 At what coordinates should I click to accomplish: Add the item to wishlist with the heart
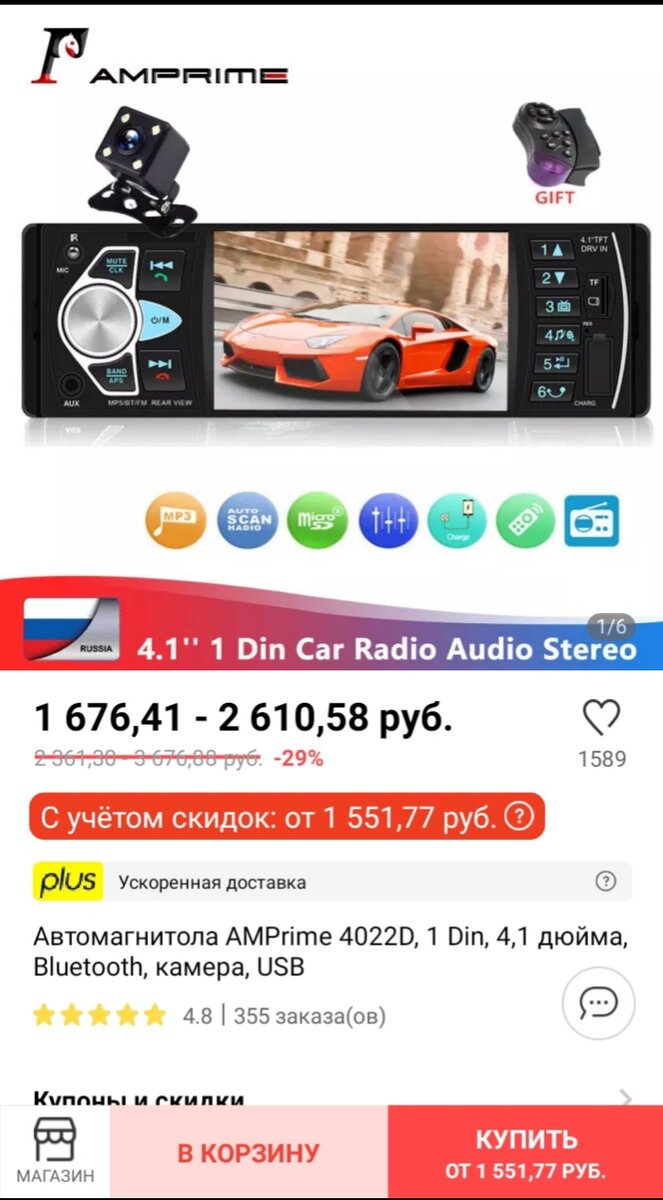click(601, 718)
